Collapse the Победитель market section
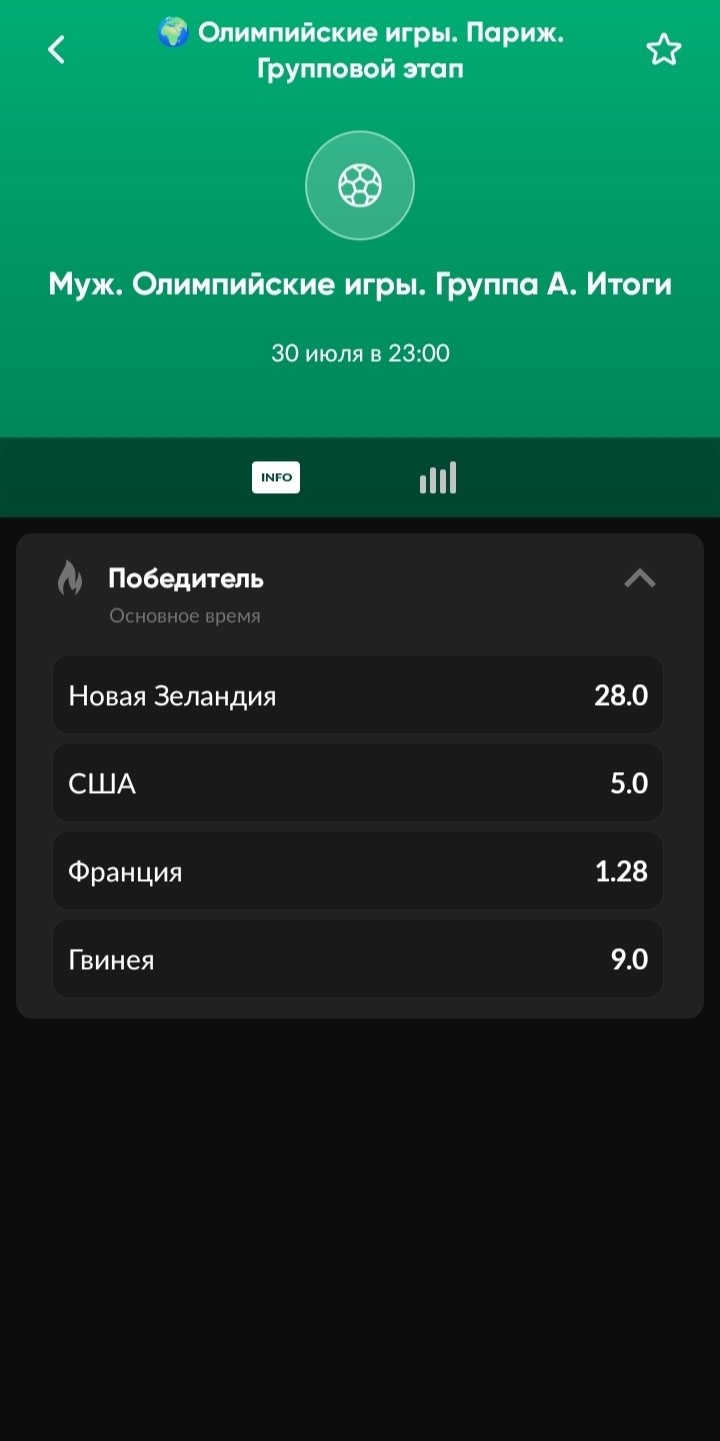The image size is (720, 1441). (639, 578)
